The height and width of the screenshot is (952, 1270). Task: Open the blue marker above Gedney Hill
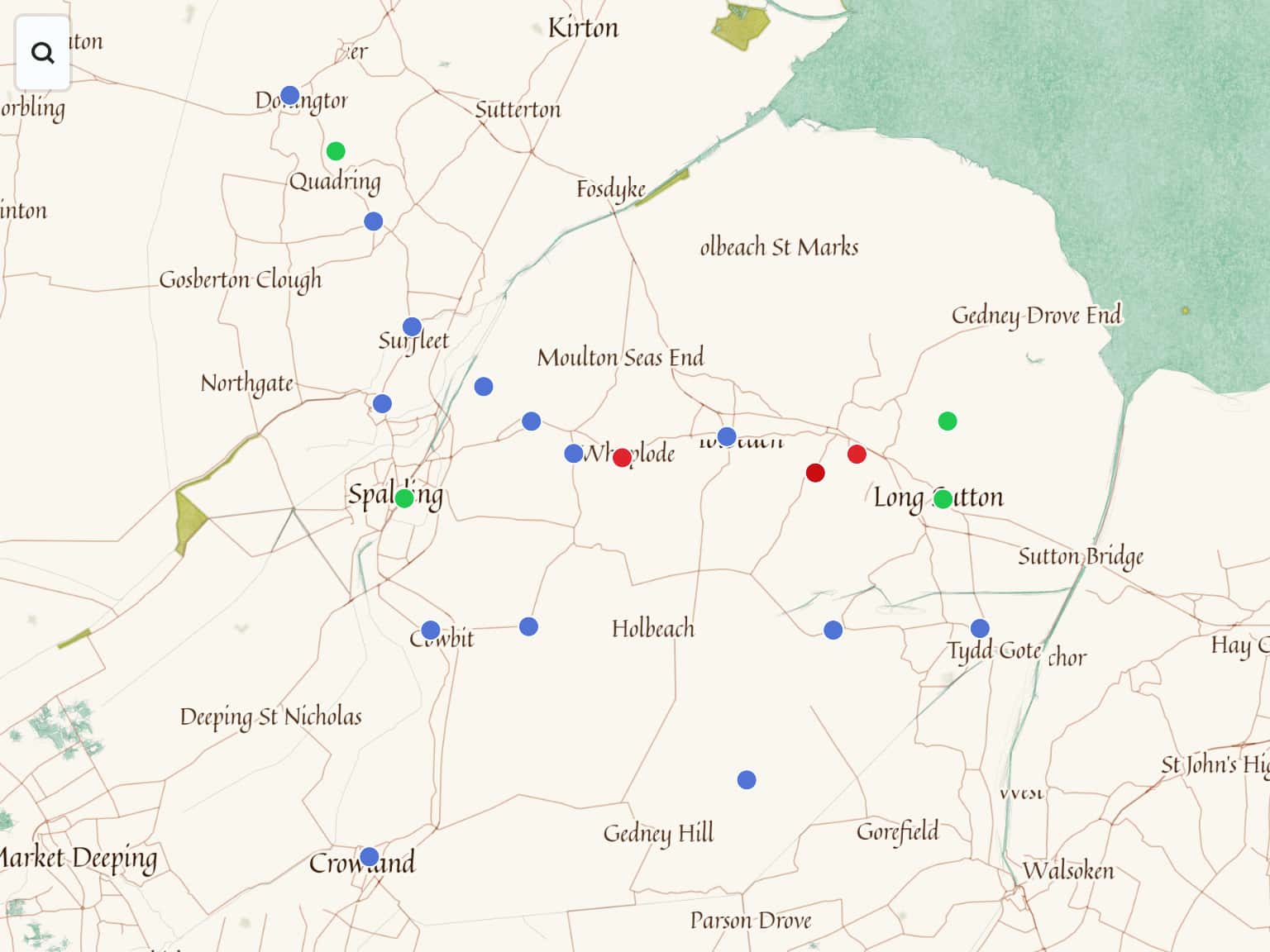pos(747,780)
